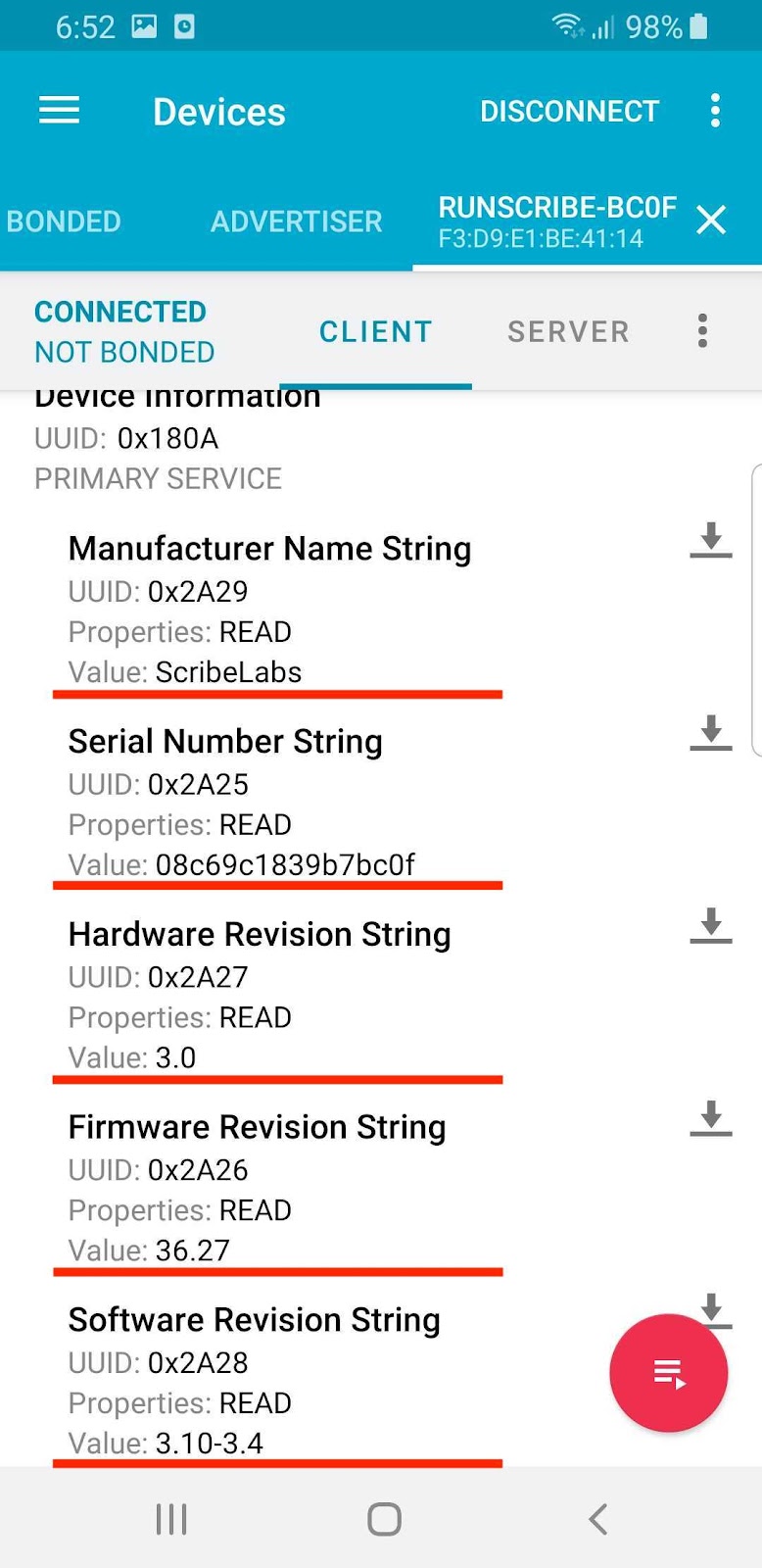Close the RUNSCRIBE-BC0F device tab
Screen dimensions: 762x1568
pos(711,220)
